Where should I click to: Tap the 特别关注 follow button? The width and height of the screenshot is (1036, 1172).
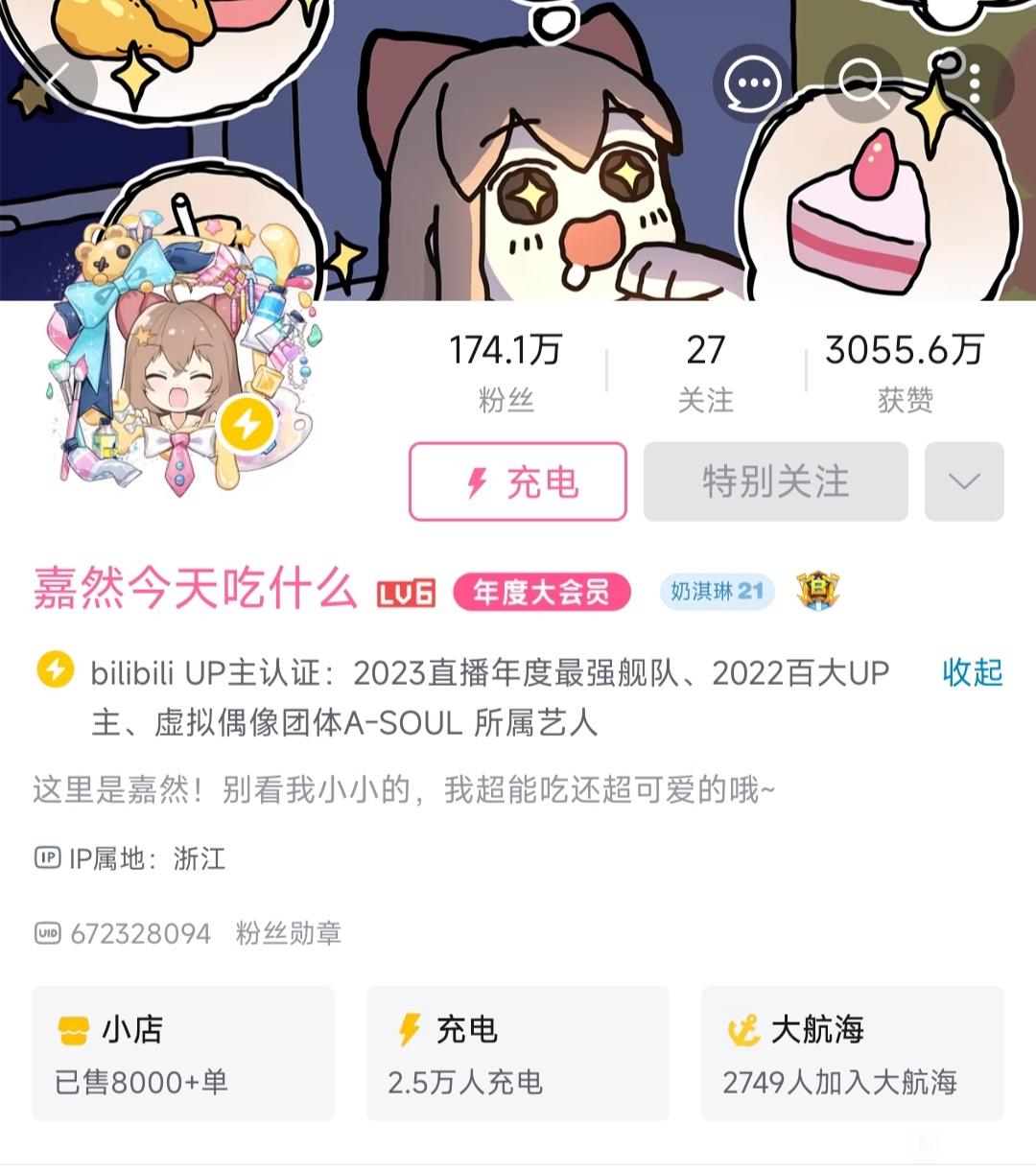[775, 481]
